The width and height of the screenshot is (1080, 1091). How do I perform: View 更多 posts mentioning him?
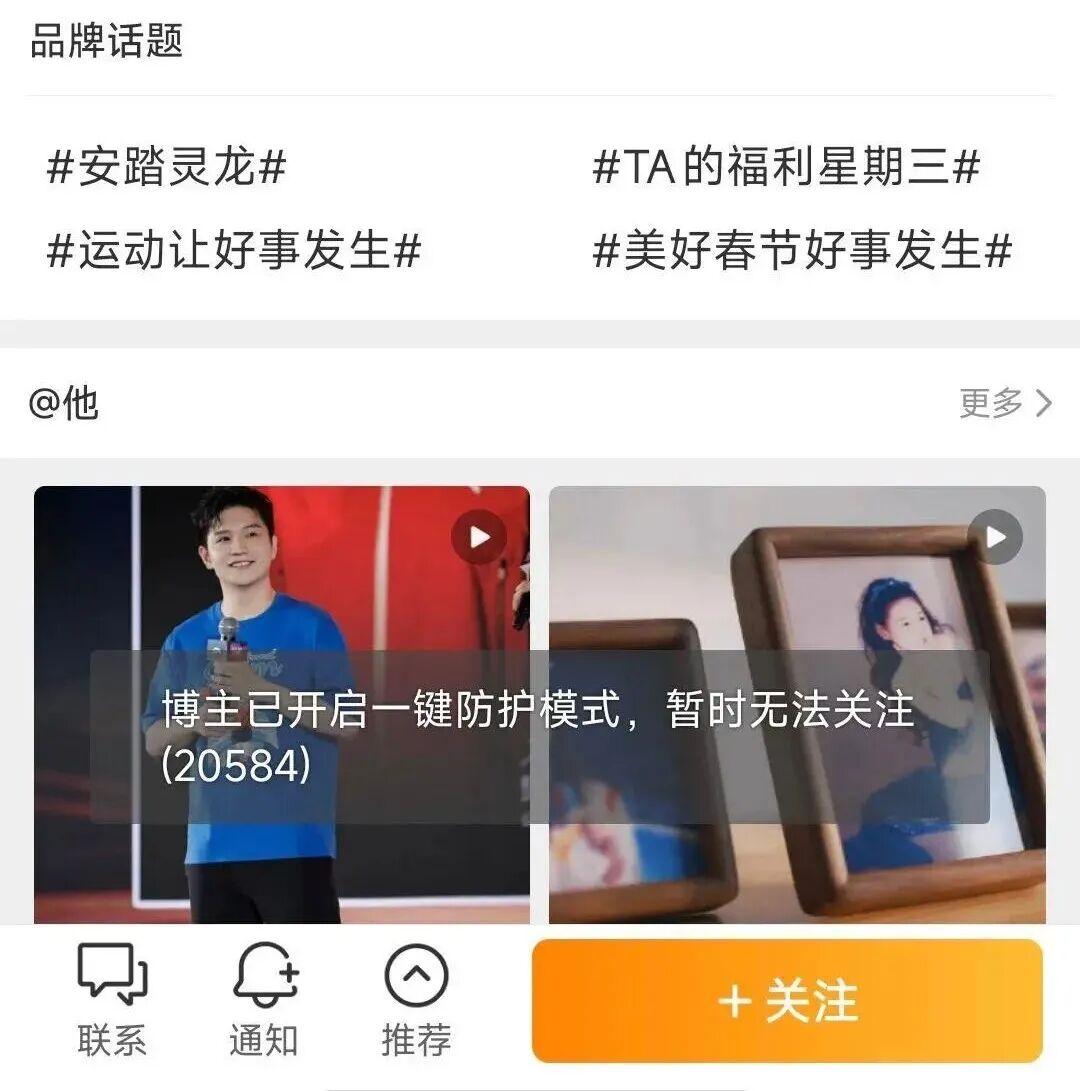(1004, 403)
